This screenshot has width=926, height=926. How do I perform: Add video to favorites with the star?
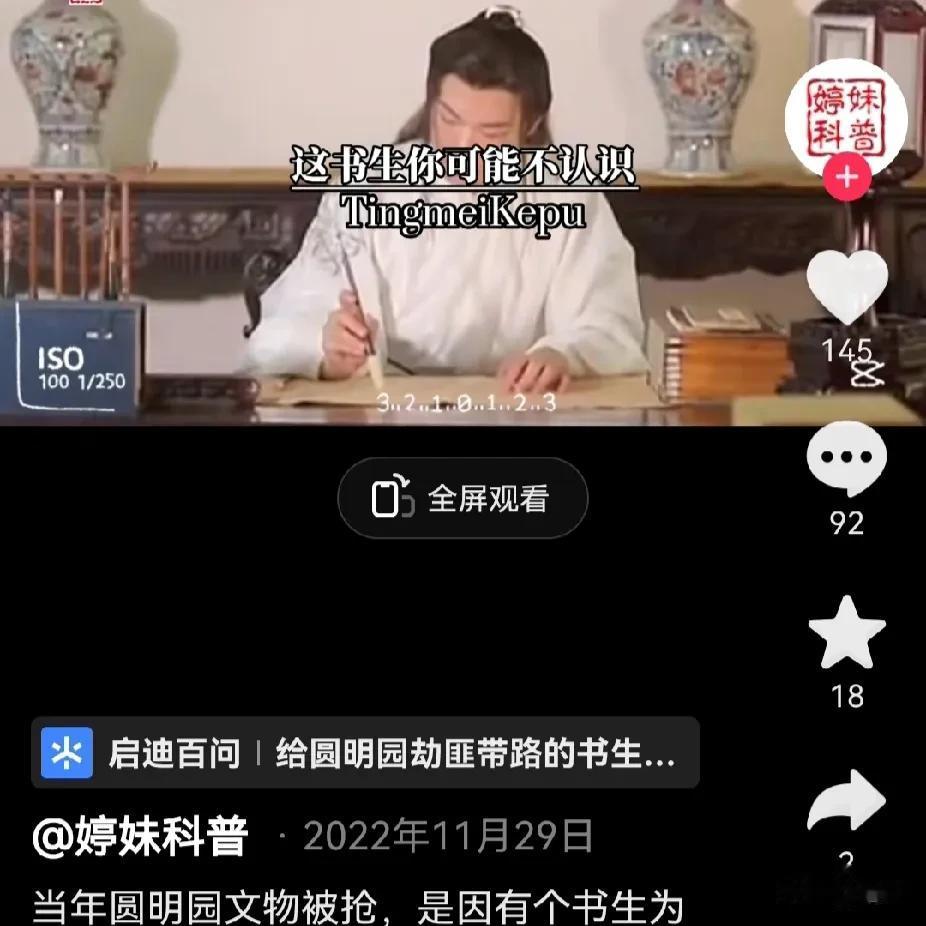[x=847, y=634]
